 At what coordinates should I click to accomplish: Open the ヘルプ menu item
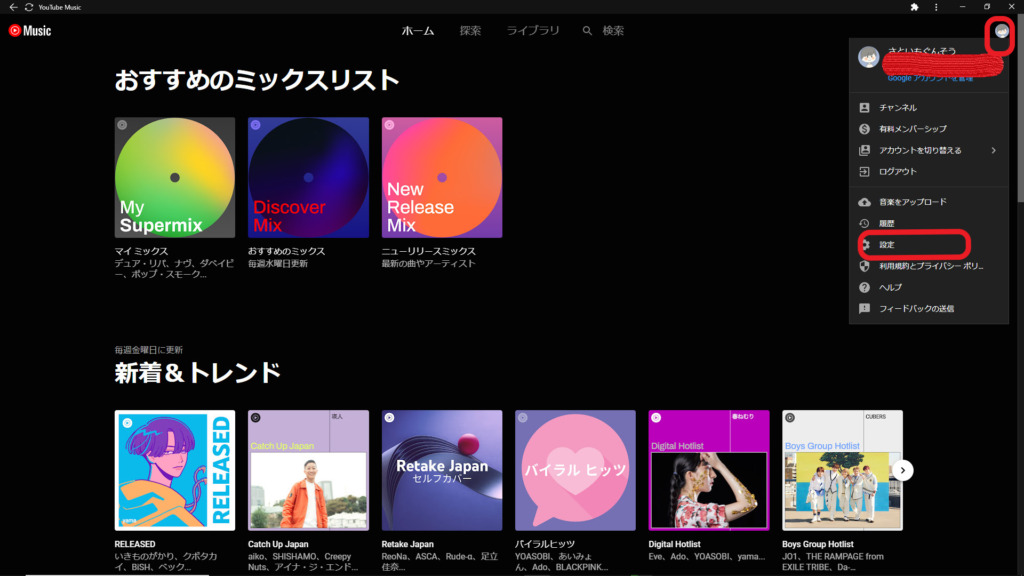tap(890, 287)
